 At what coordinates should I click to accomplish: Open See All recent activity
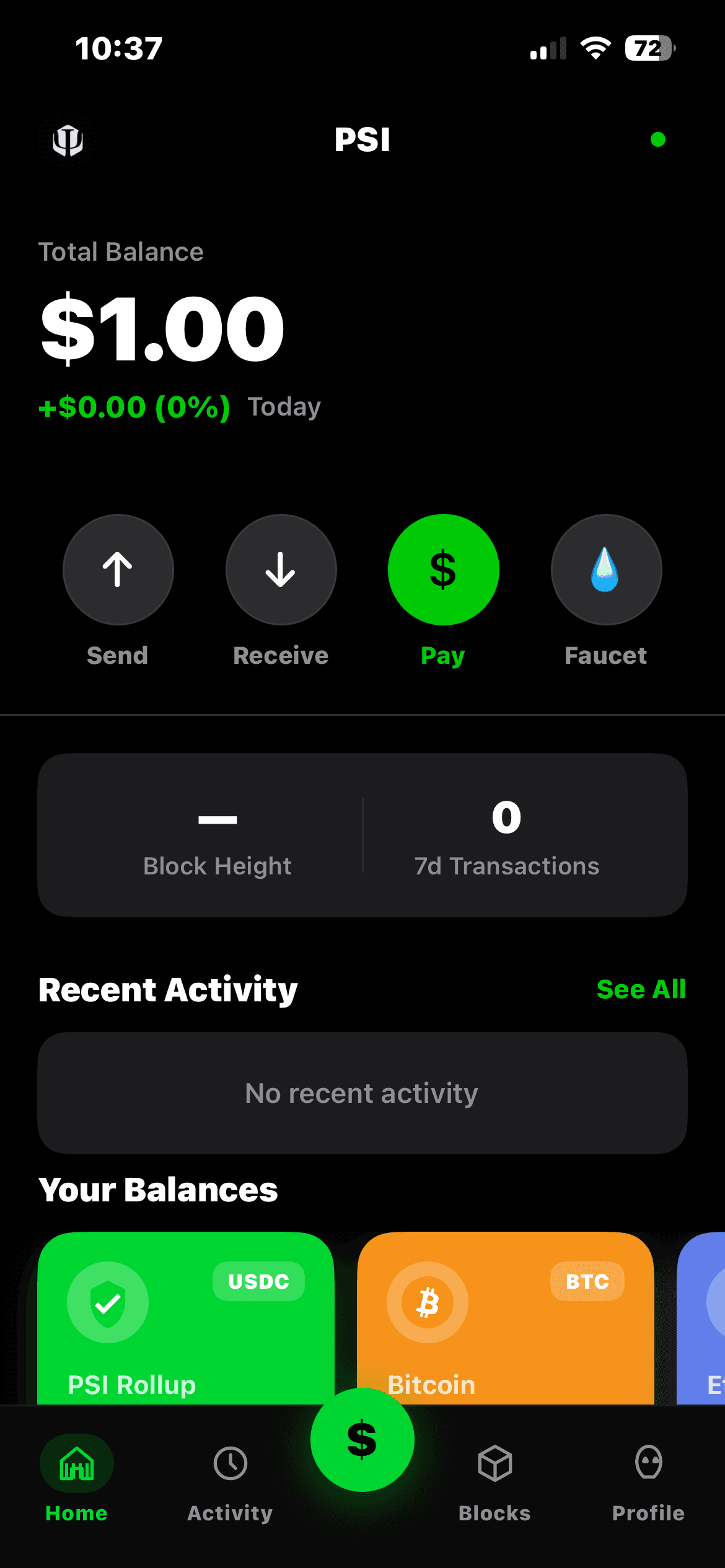click(x=641, y=989)
